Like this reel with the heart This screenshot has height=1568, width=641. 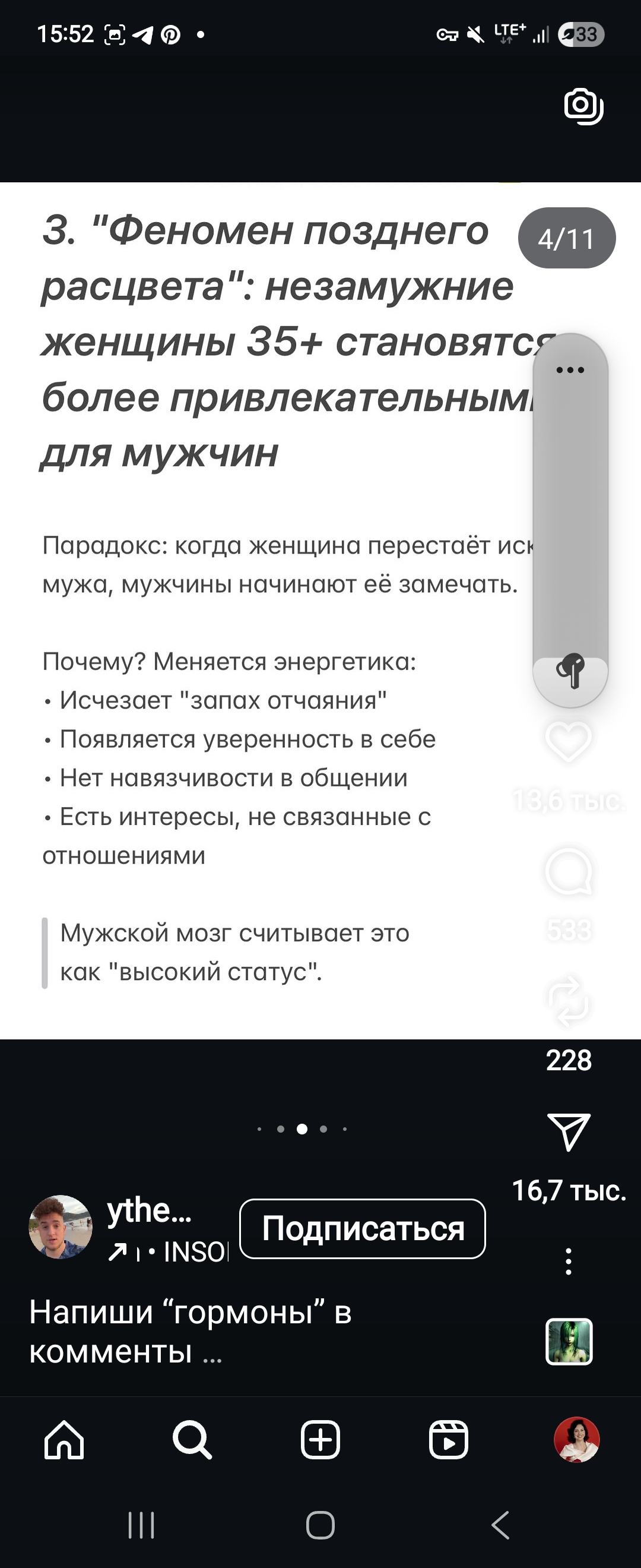point(569,741)
